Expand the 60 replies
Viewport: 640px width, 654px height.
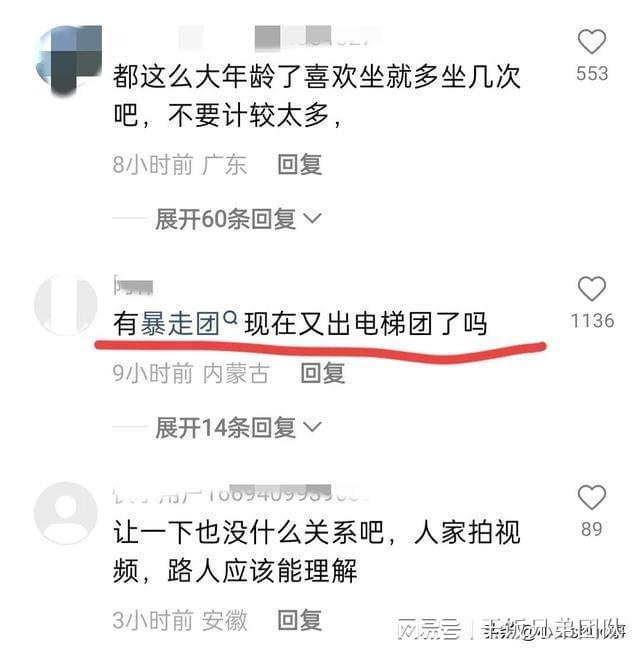tap(237, 219)
